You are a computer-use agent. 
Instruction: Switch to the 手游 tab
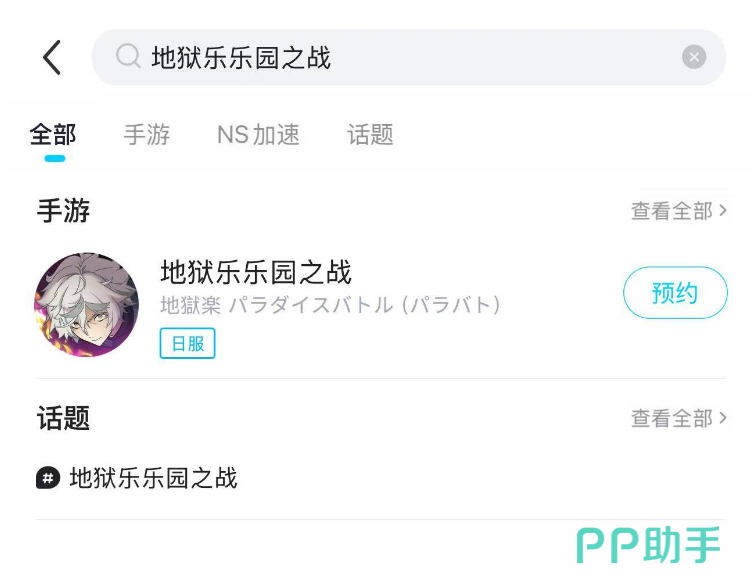click(x=147, y=135)
